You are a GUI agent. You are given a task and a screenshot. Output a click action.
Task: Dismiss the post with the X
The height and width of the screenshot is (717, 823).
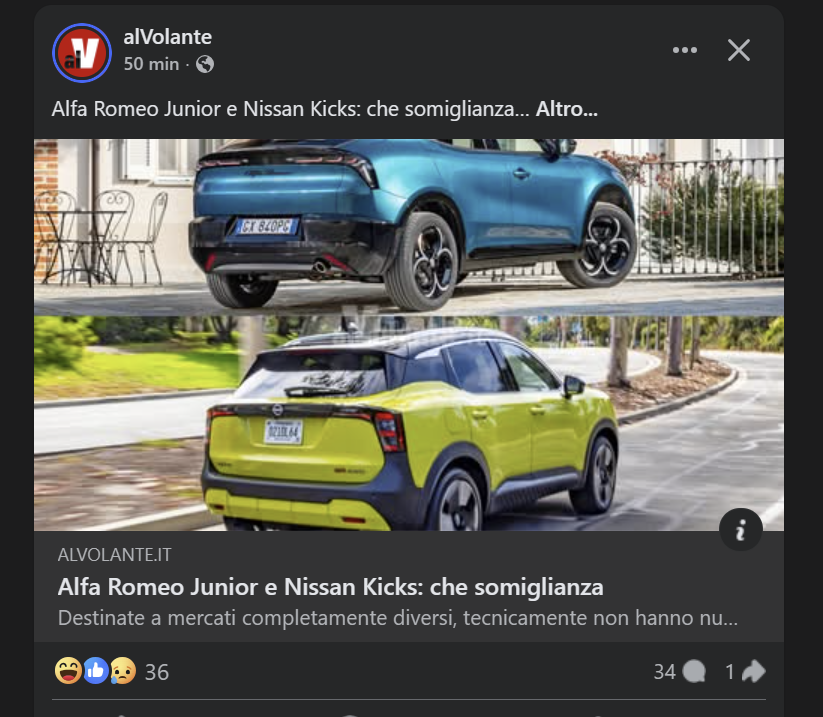click(739, 50)
